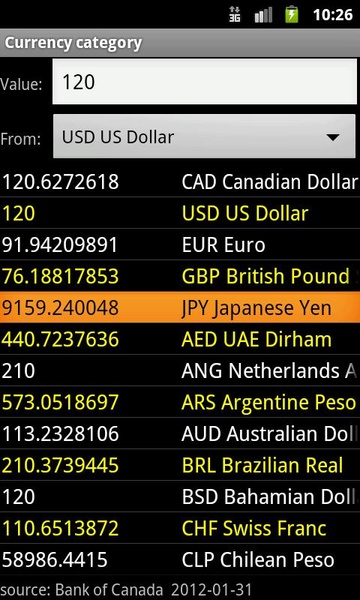Open the AED UAE Dirham row

click(x=180, y=339)
